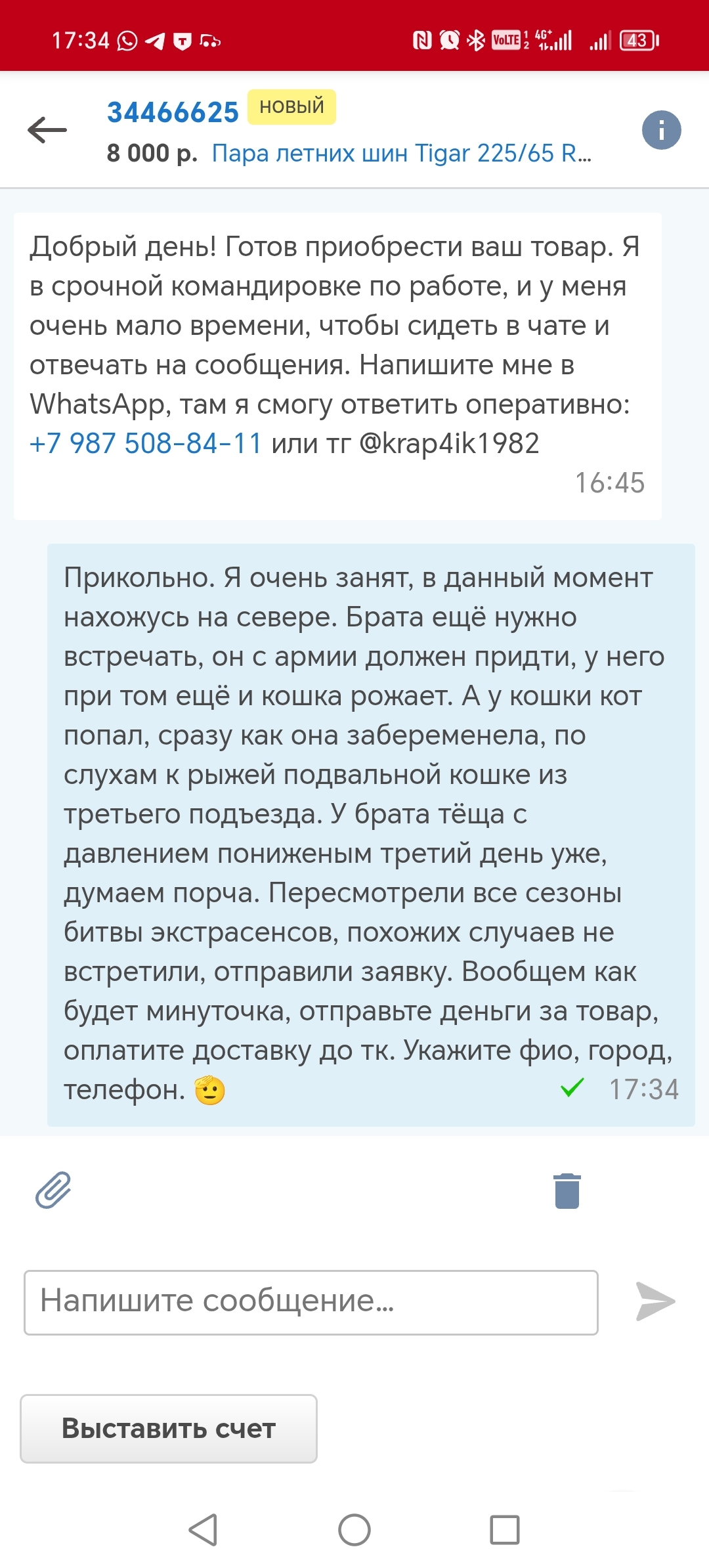This screenshot has height=1568, width=709.
Task: Tap the "Выставить счет" button
Action: tap(169, 1429)
